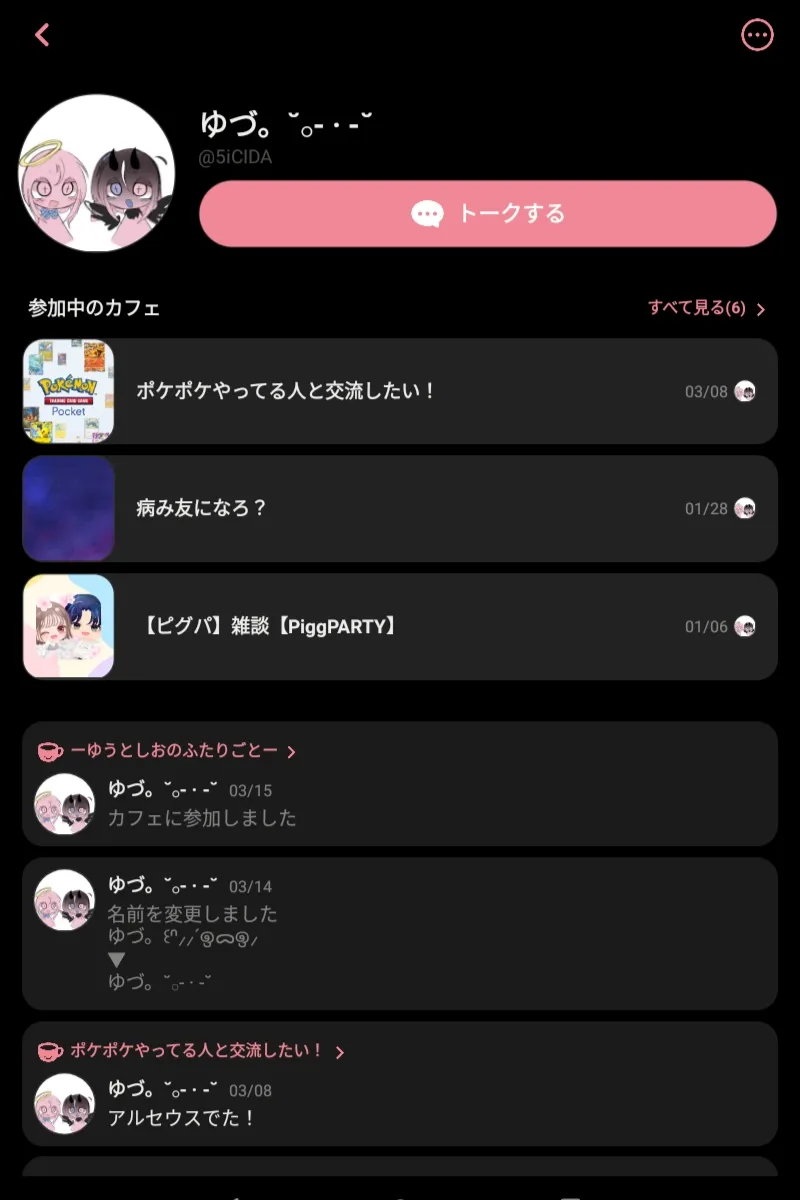This screenshot has height=1200, width=800.
Task: Go back using the pink arrow
Action: (42, 36)
